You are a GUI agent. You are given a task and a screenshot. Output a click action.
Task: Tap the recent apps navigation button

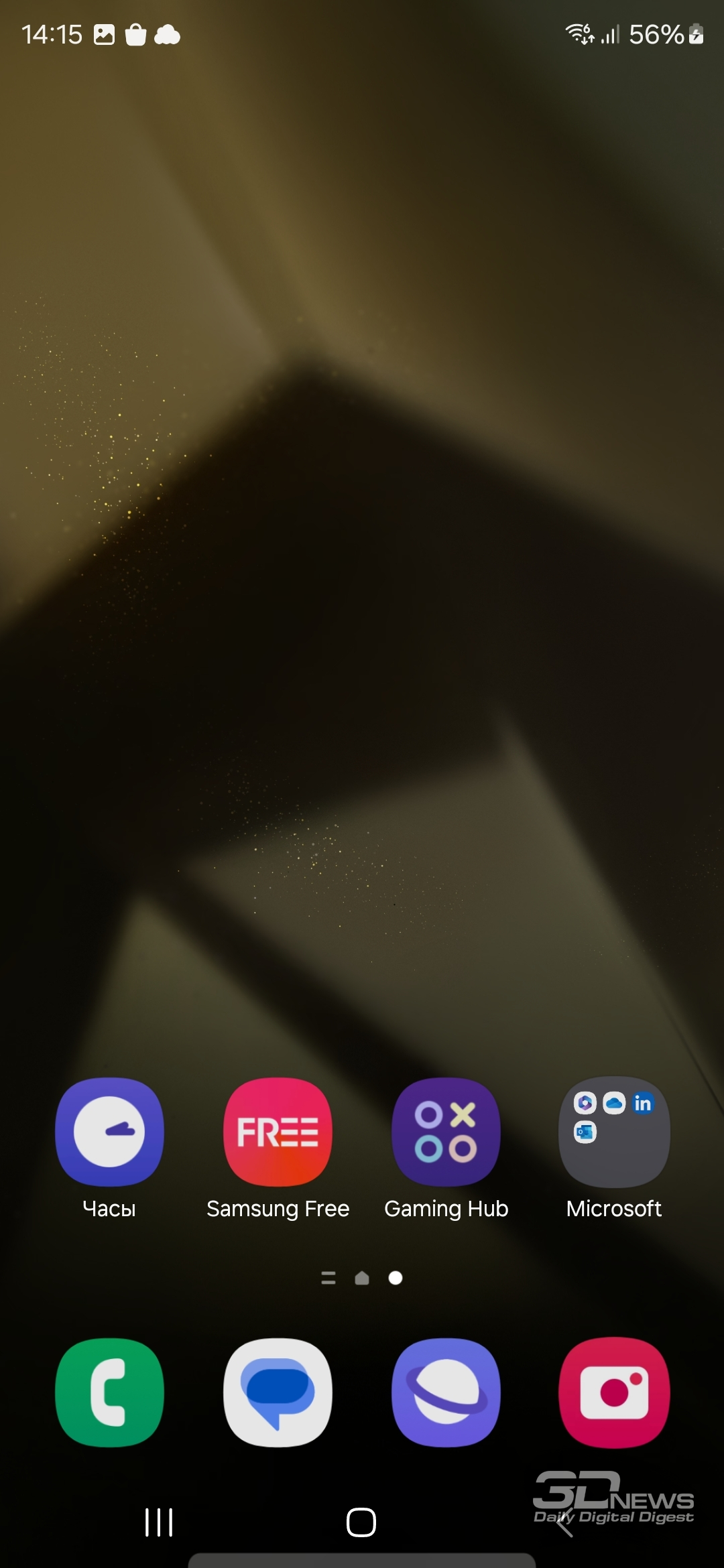point(159,1522)
